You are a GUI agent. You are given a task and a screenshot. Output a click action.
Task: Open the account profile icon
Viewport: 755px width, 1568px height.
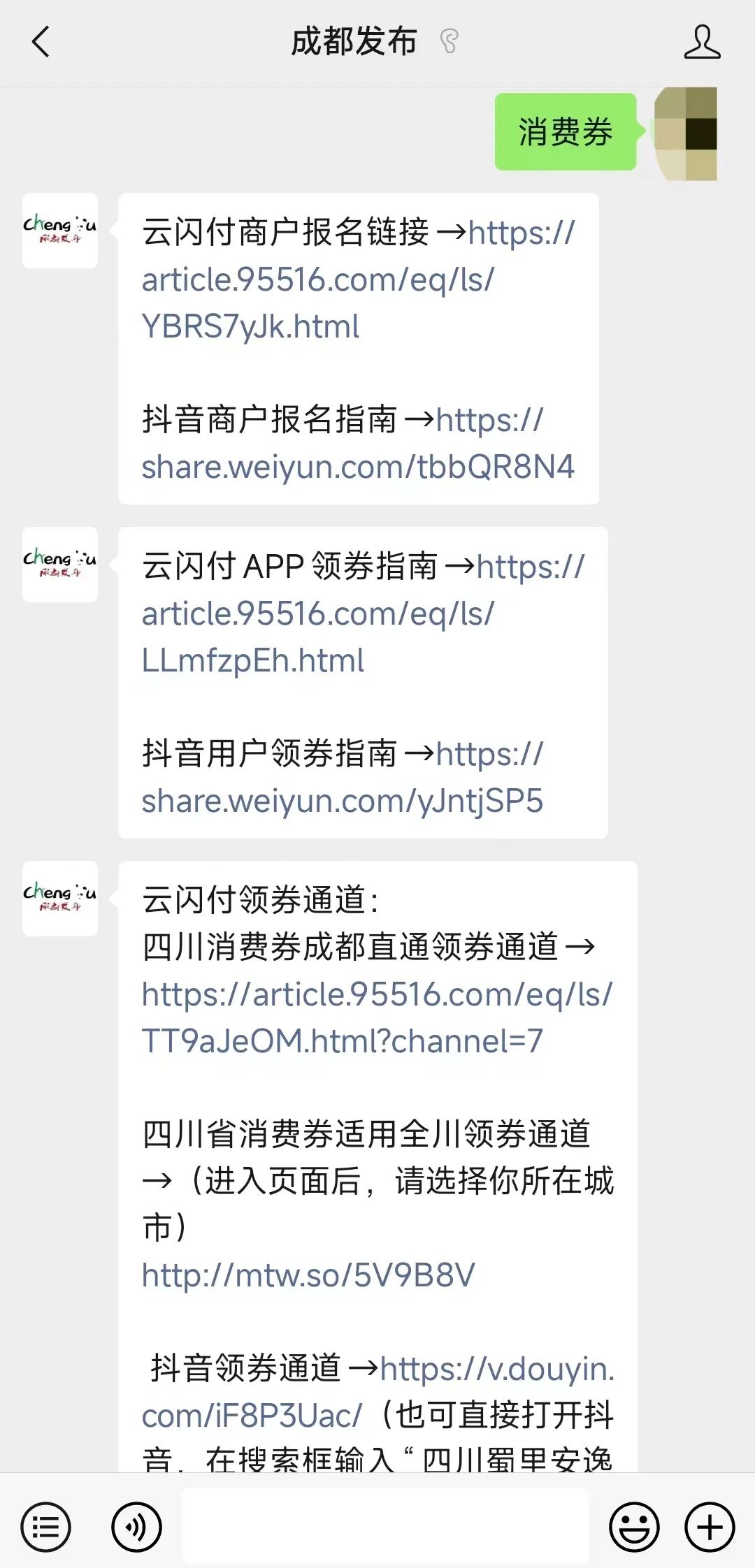(x=702, y=42)
